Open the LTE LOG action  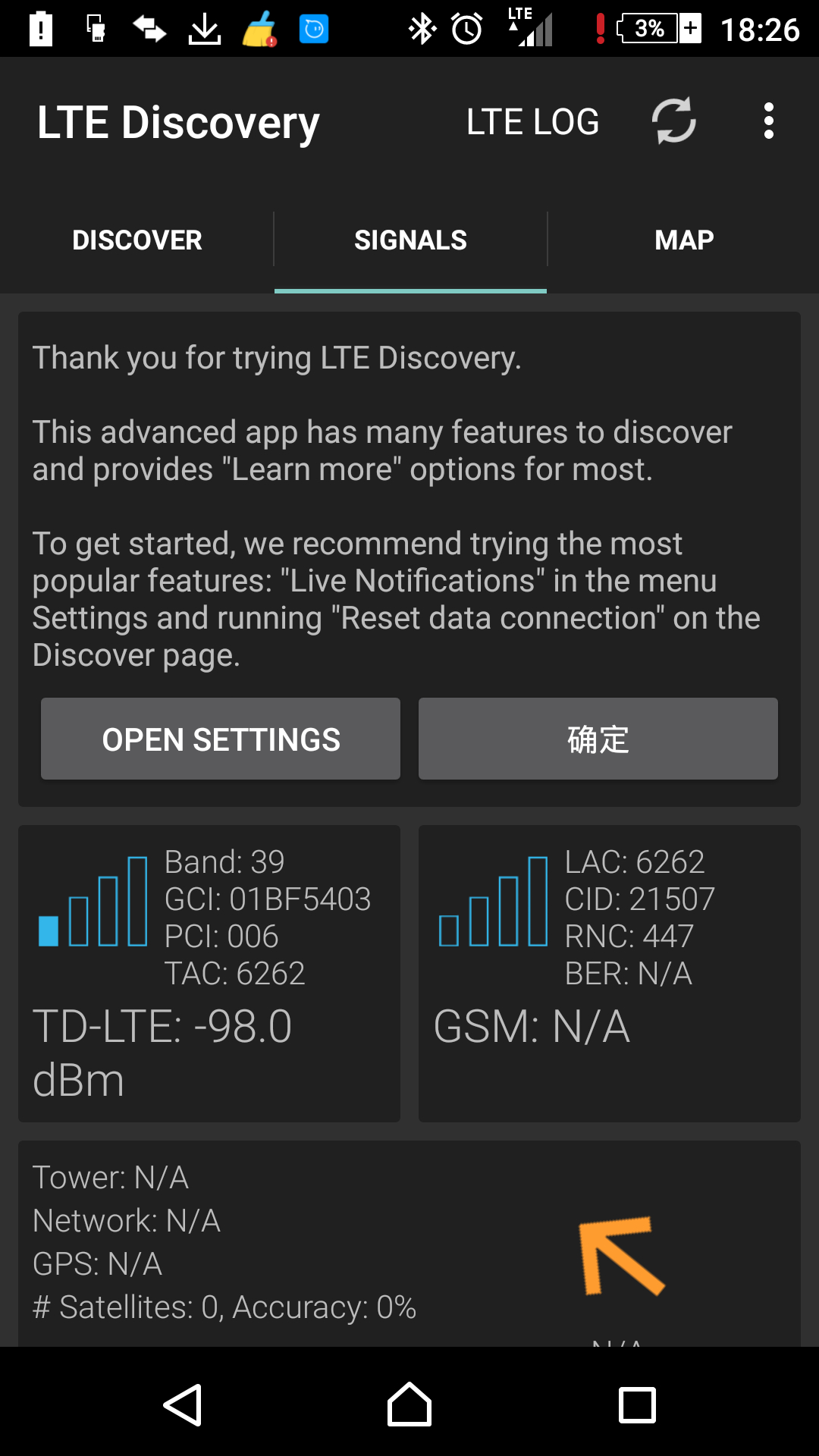(532, 122)
